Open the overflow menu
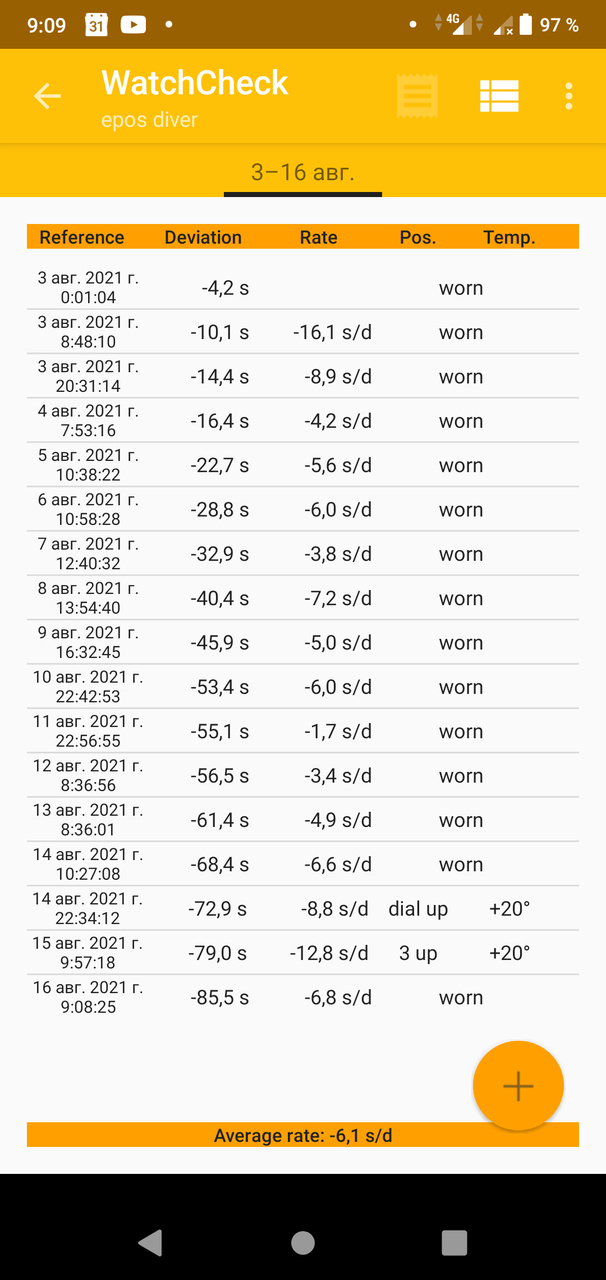606x1280 pixels. coord(568,96)
